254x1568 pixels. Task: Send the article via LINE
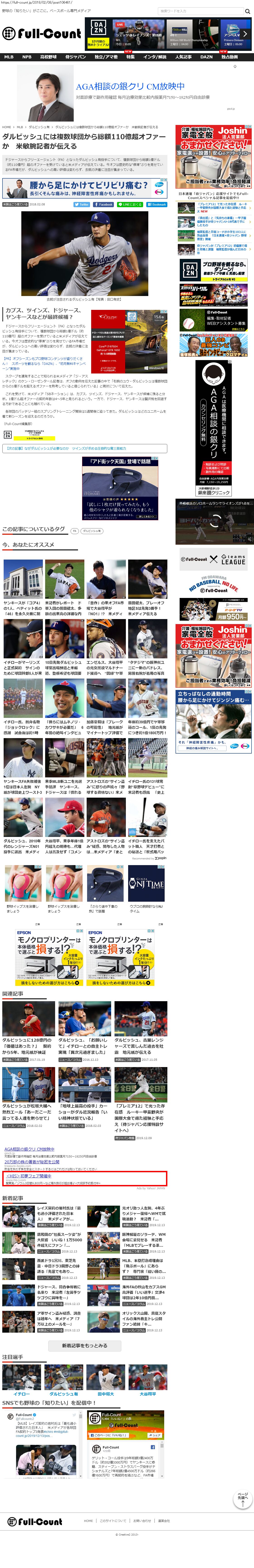(x=131, y=204)
